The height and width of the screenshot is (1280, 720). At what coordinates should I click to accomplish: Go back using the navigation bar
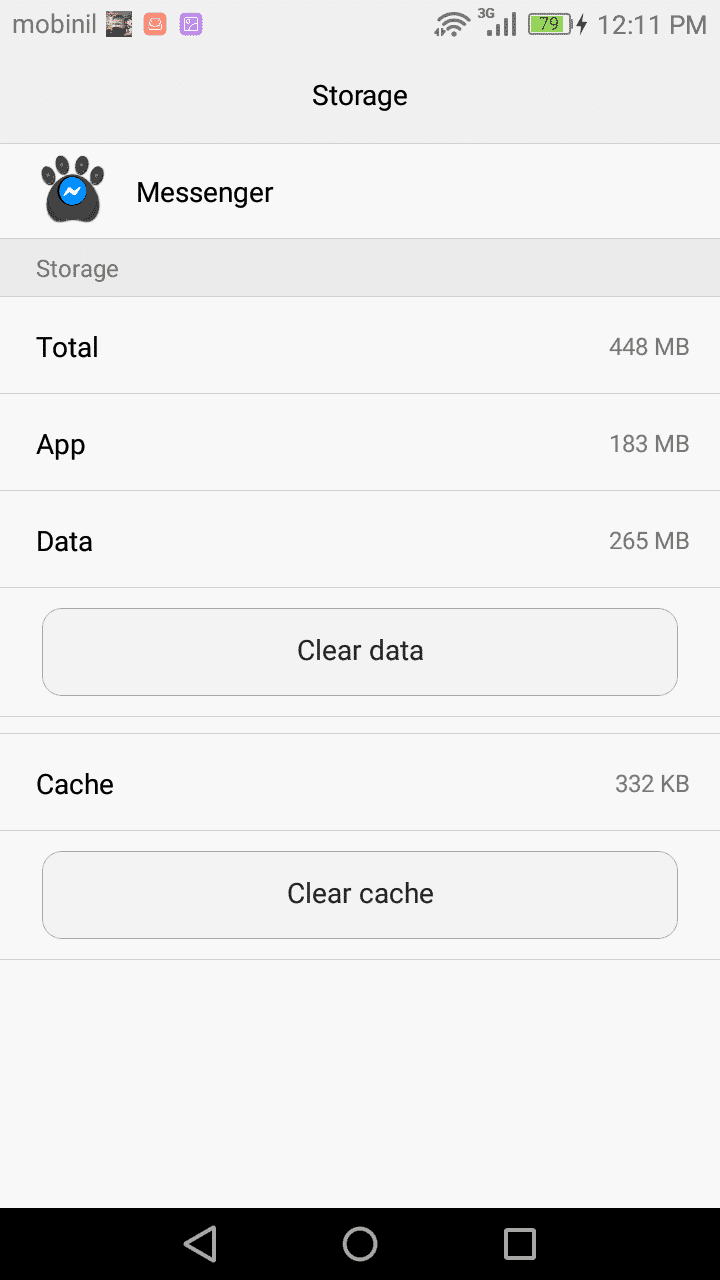coord(201,1244)
